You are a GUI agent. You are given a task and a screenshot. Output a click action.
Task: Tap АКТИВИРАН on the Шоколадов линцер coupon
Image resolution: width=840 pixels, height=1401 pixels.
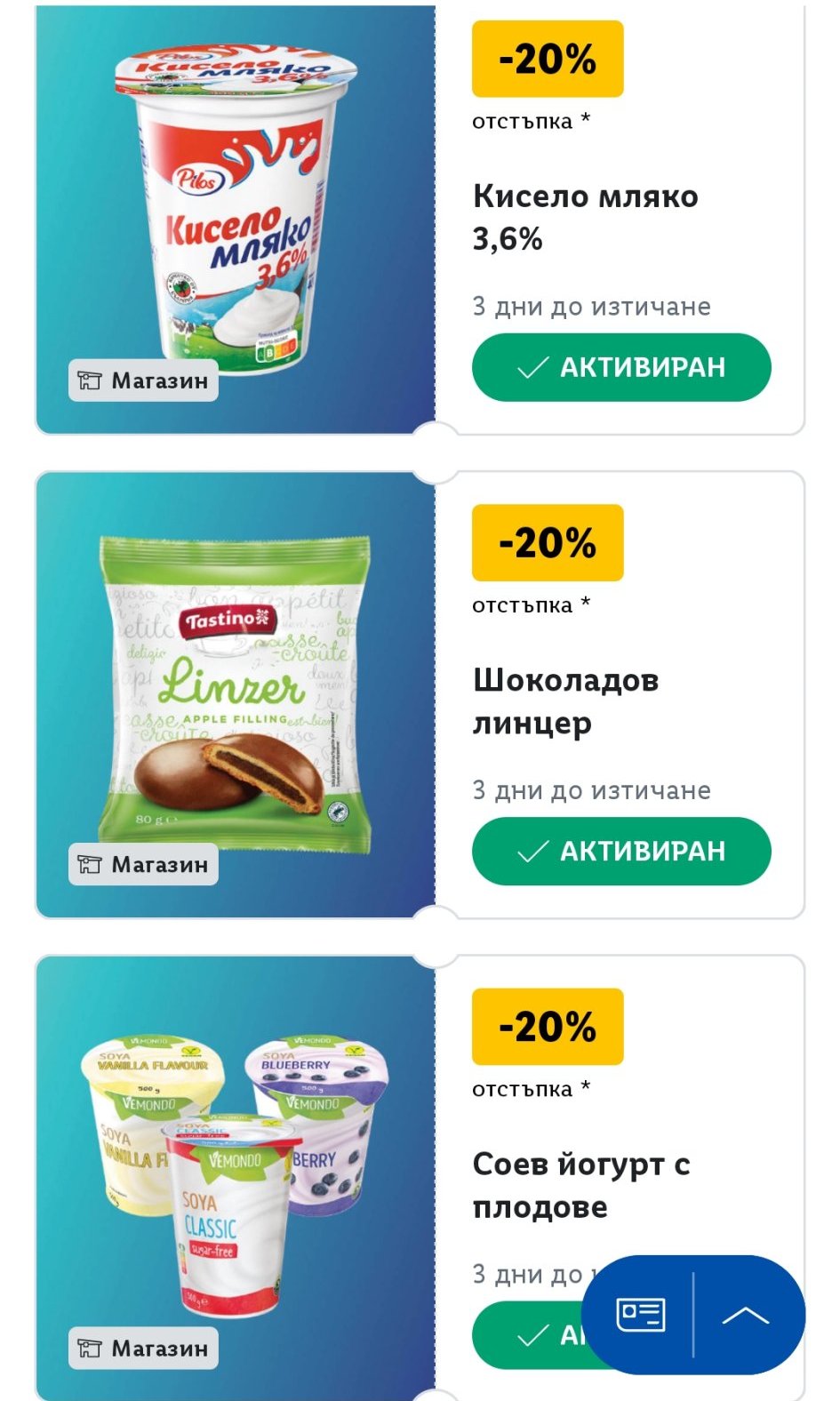pyautogui.click(x=621, y=851)
